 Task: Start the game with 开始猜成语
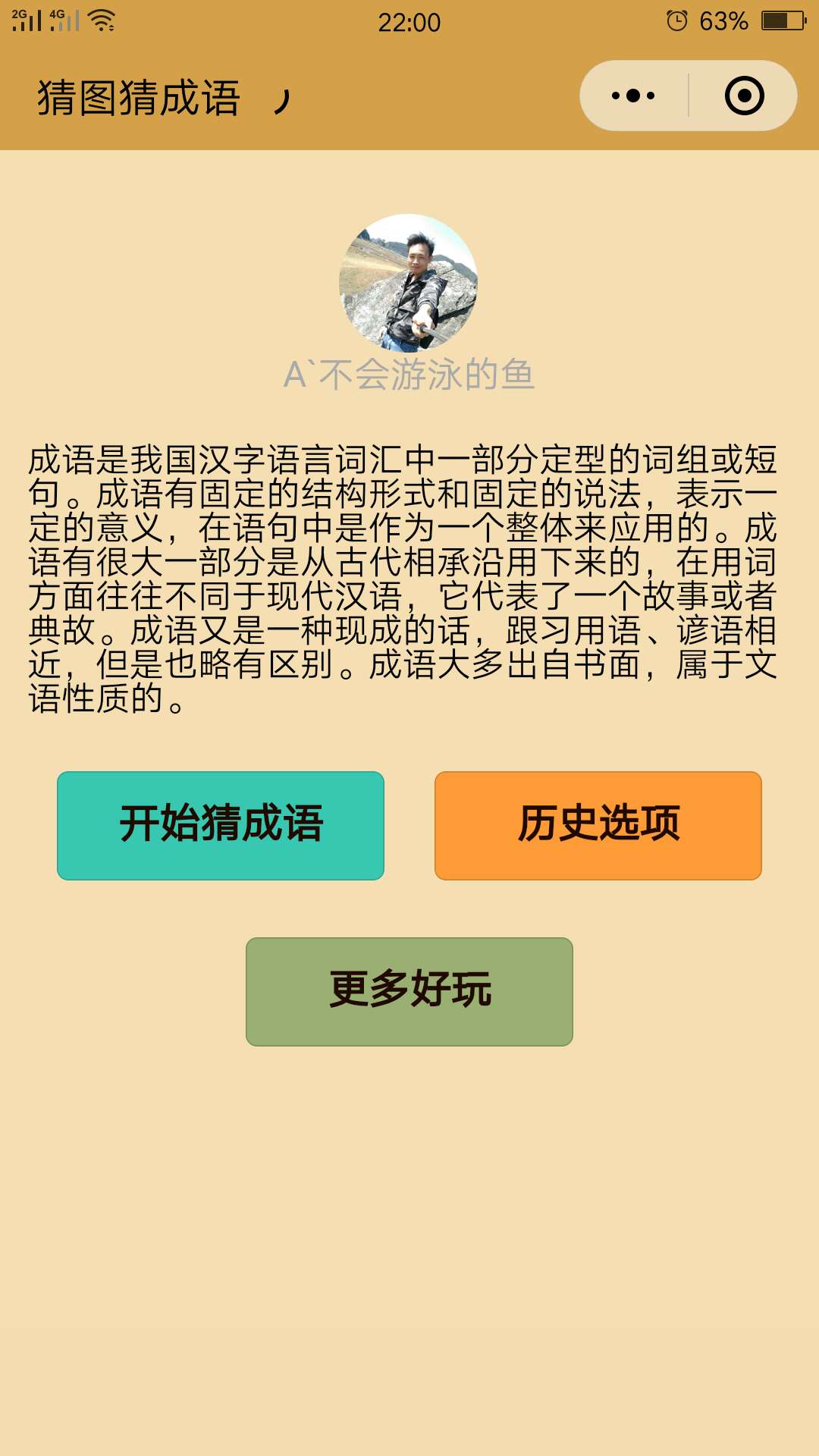tap(221, 826)
